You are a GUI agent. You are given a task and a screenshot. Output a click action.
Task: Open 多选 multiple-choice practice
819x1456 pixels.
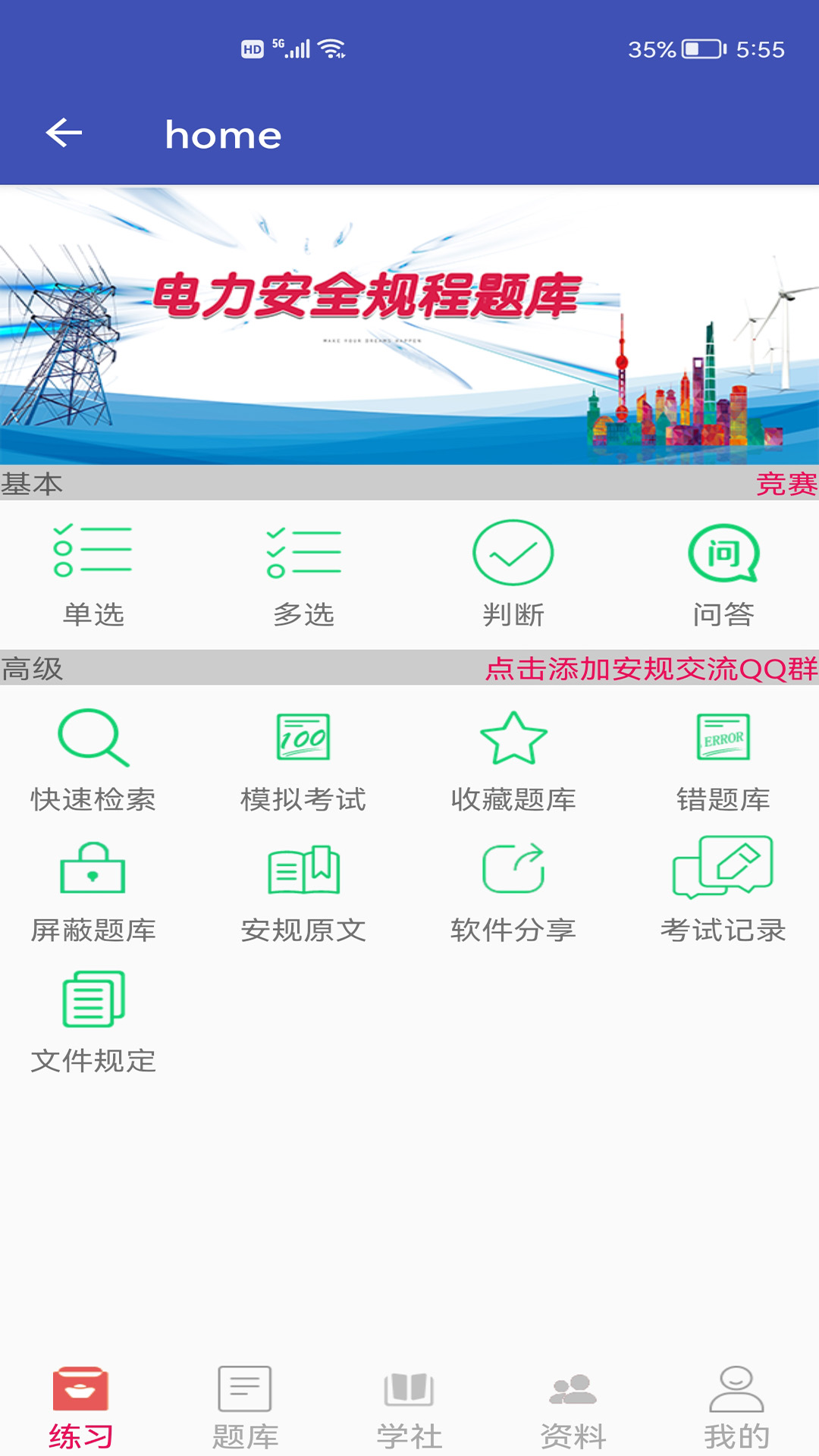click(x=303, y=574)
